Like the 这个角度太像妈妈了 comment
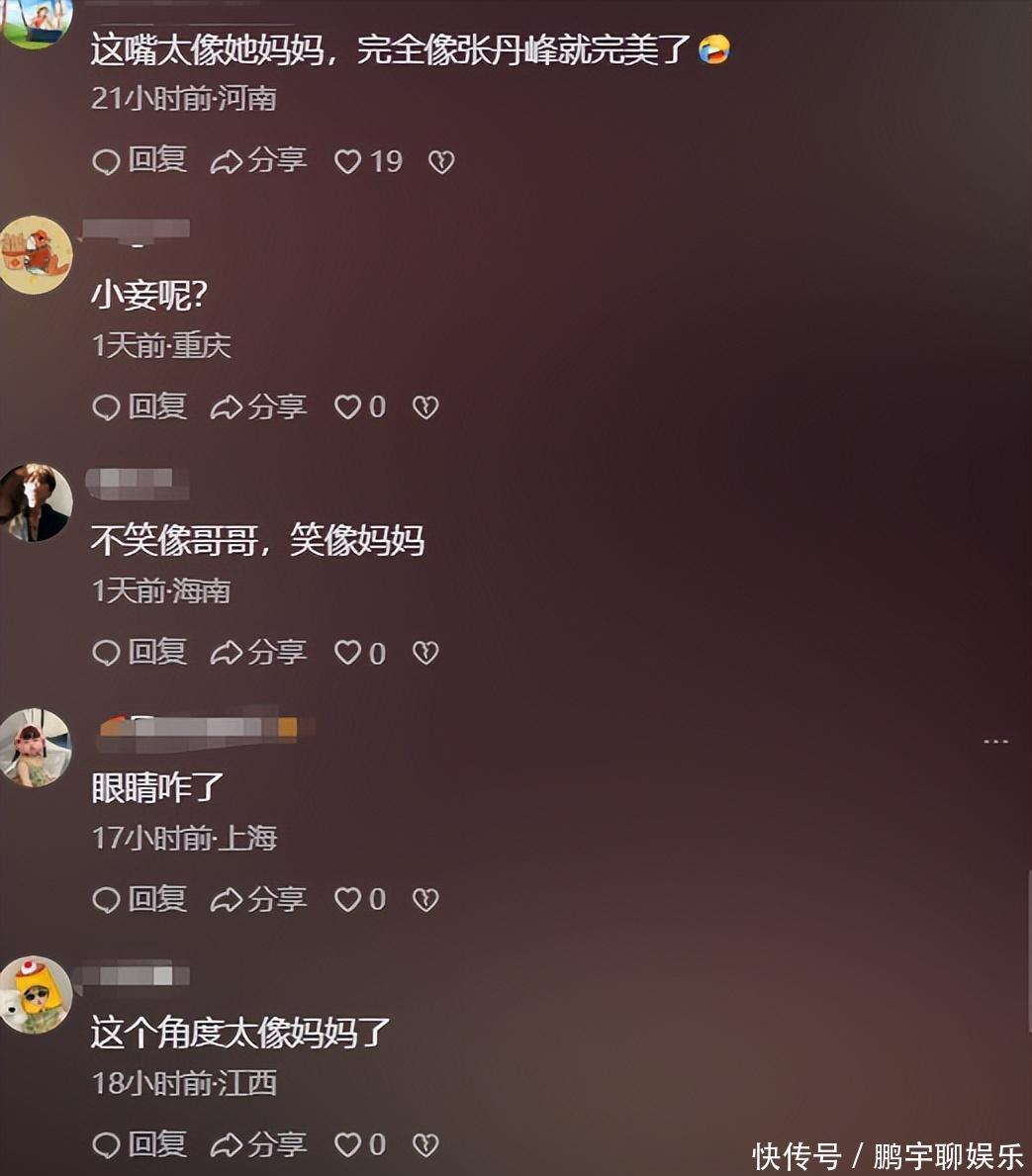 [x=359, y=1144]
